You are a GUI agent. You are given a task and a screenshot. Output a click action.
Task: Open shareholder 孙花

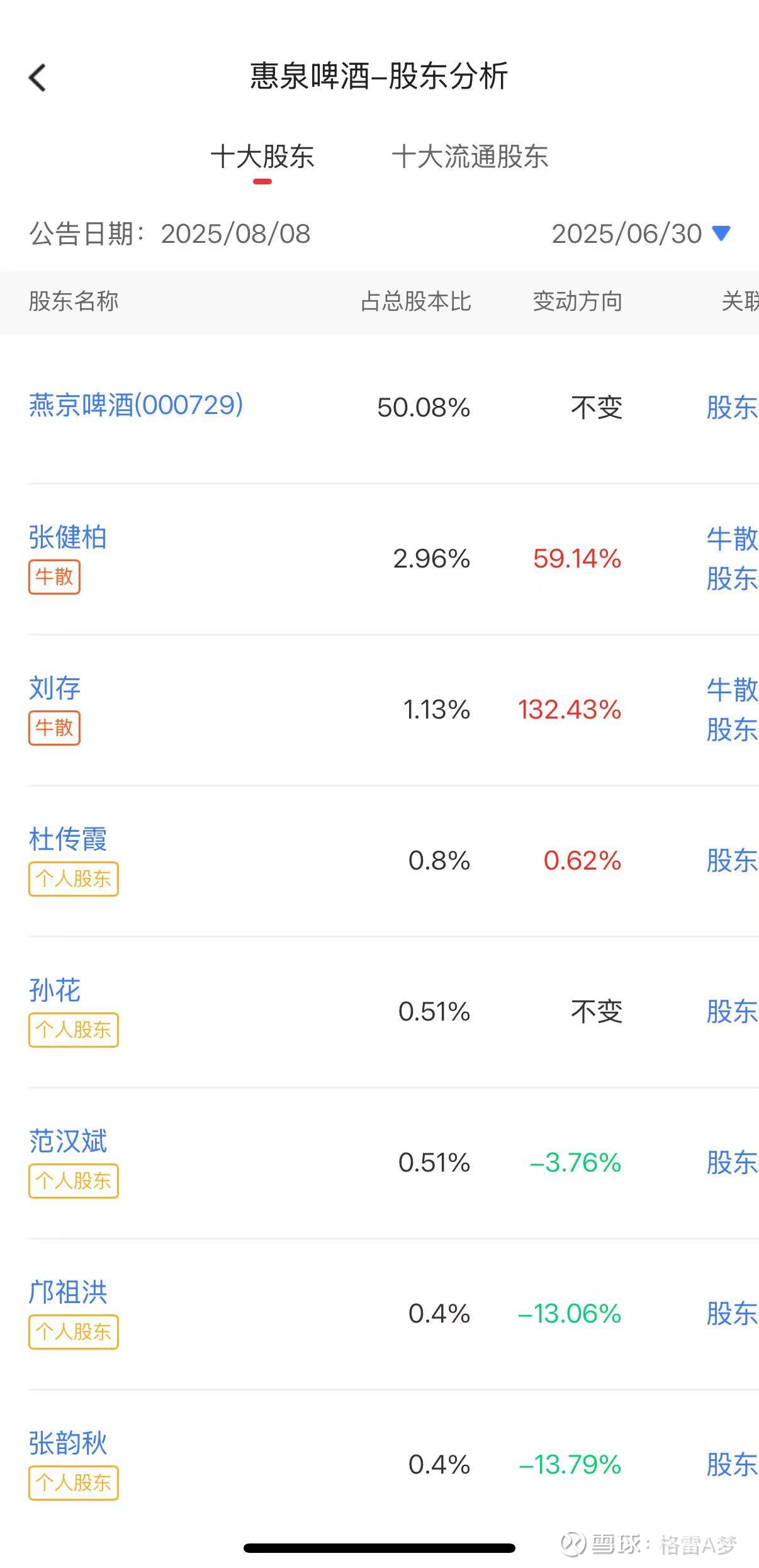click(55, 990)
